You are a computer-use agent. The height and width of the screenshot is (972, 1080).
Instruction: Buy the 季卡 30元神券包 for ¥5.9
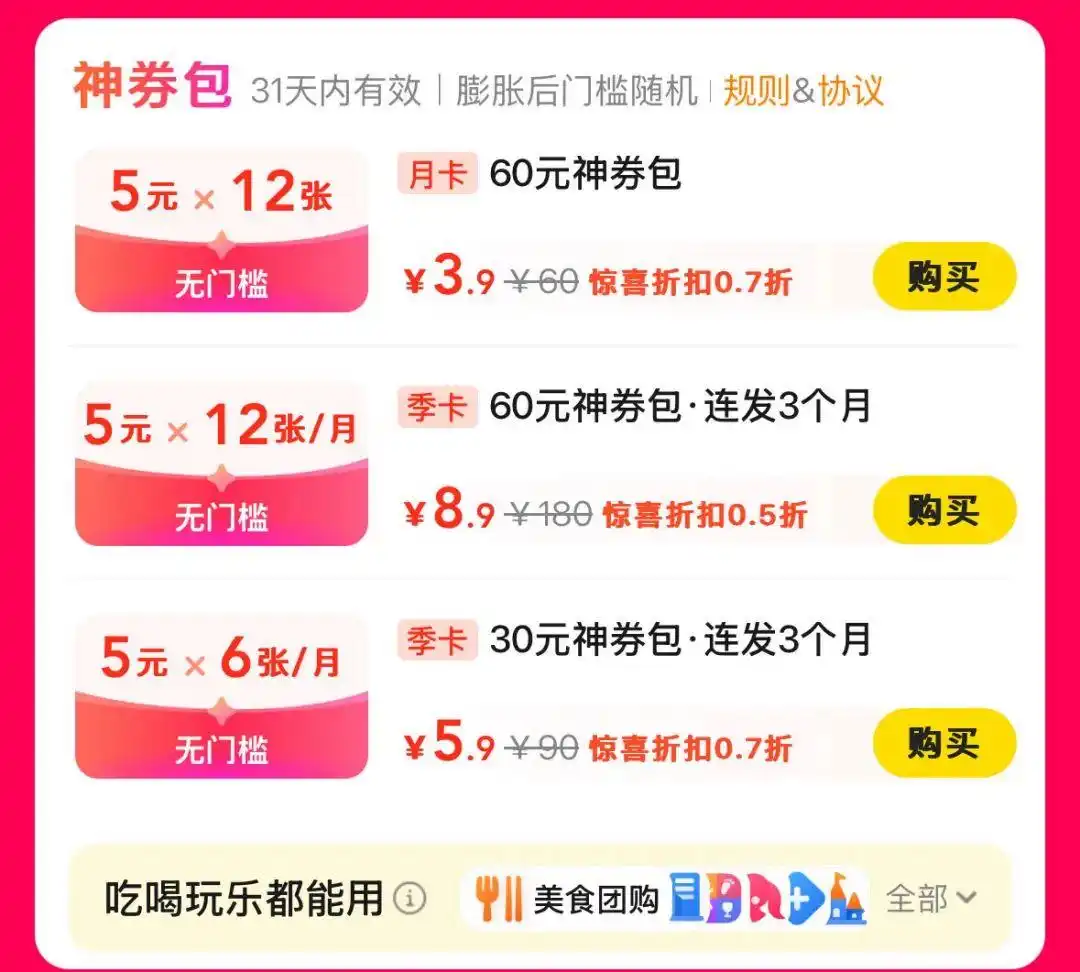[944, 743]
